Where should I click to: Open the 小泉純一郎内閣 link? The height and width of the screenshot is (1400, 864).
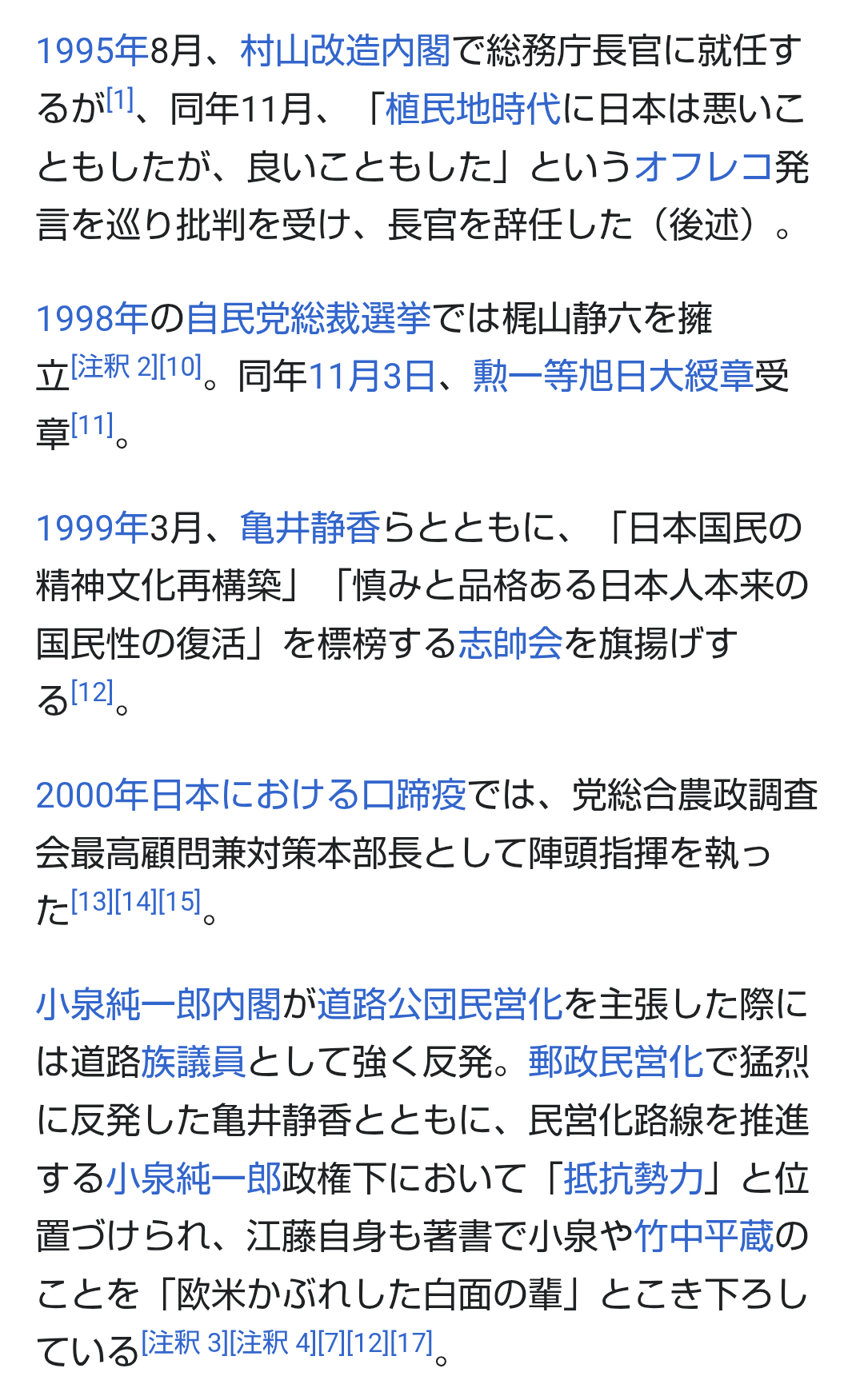tap(159, 1005)
